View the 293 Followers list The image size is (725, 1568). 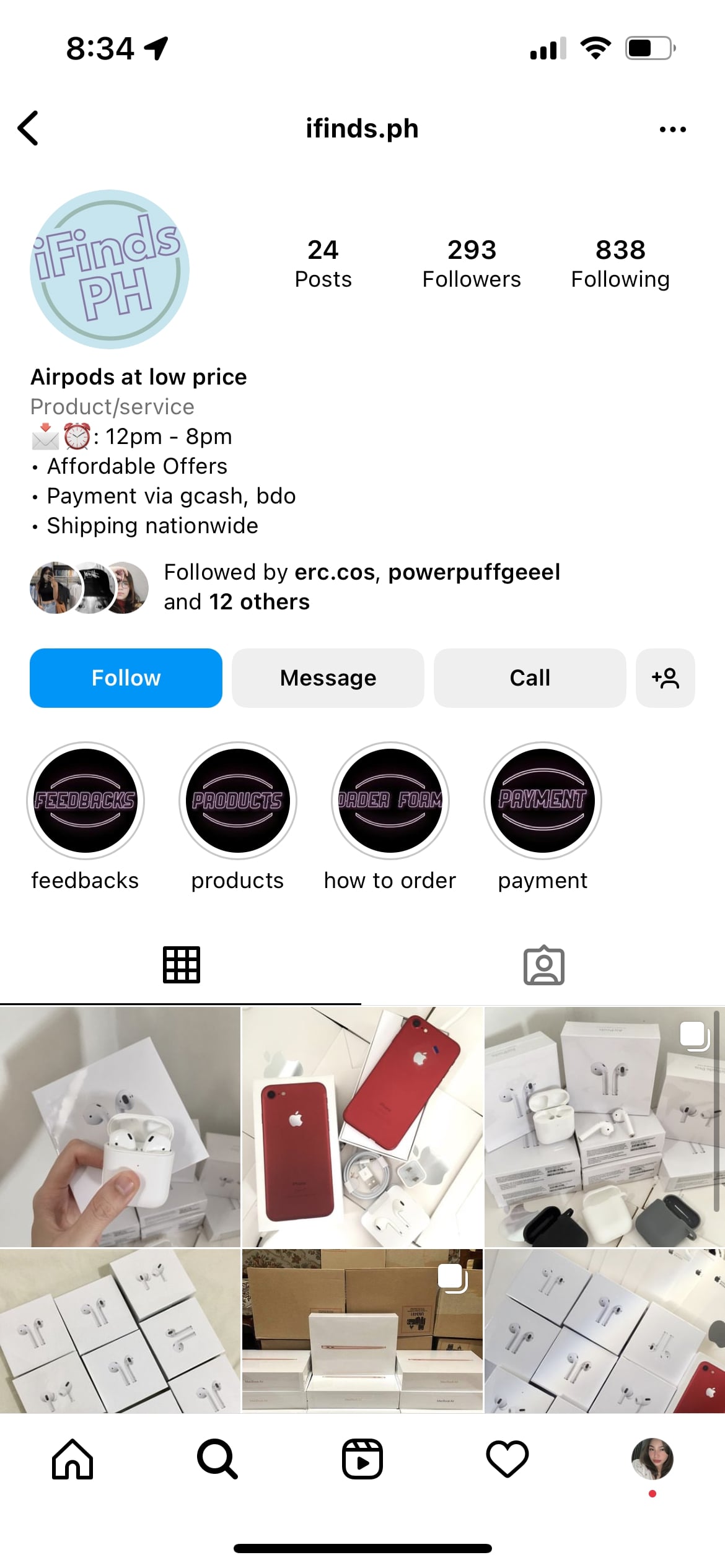pyautogui.click(x=472, y=263)
